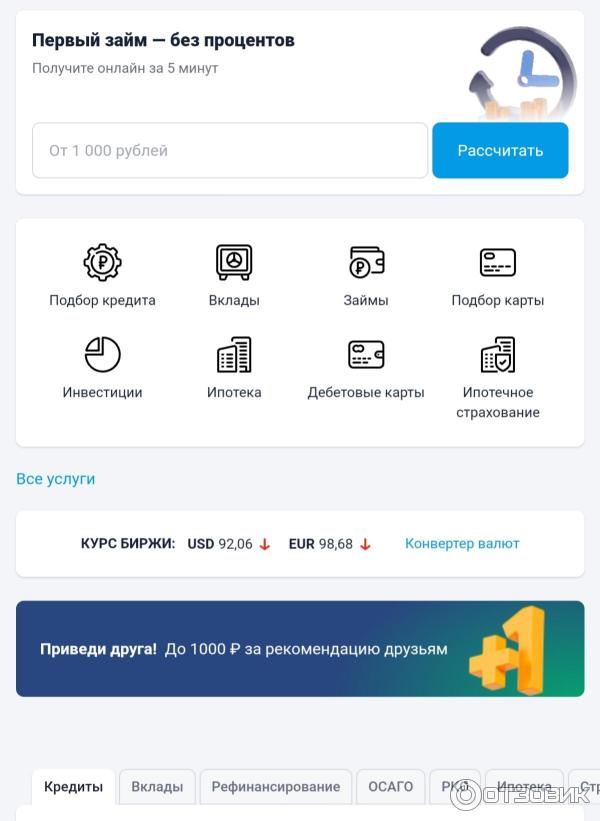Open Дебетовые карты service
The width and height of the screenshot is (600, 821).
tap(366, 369)
